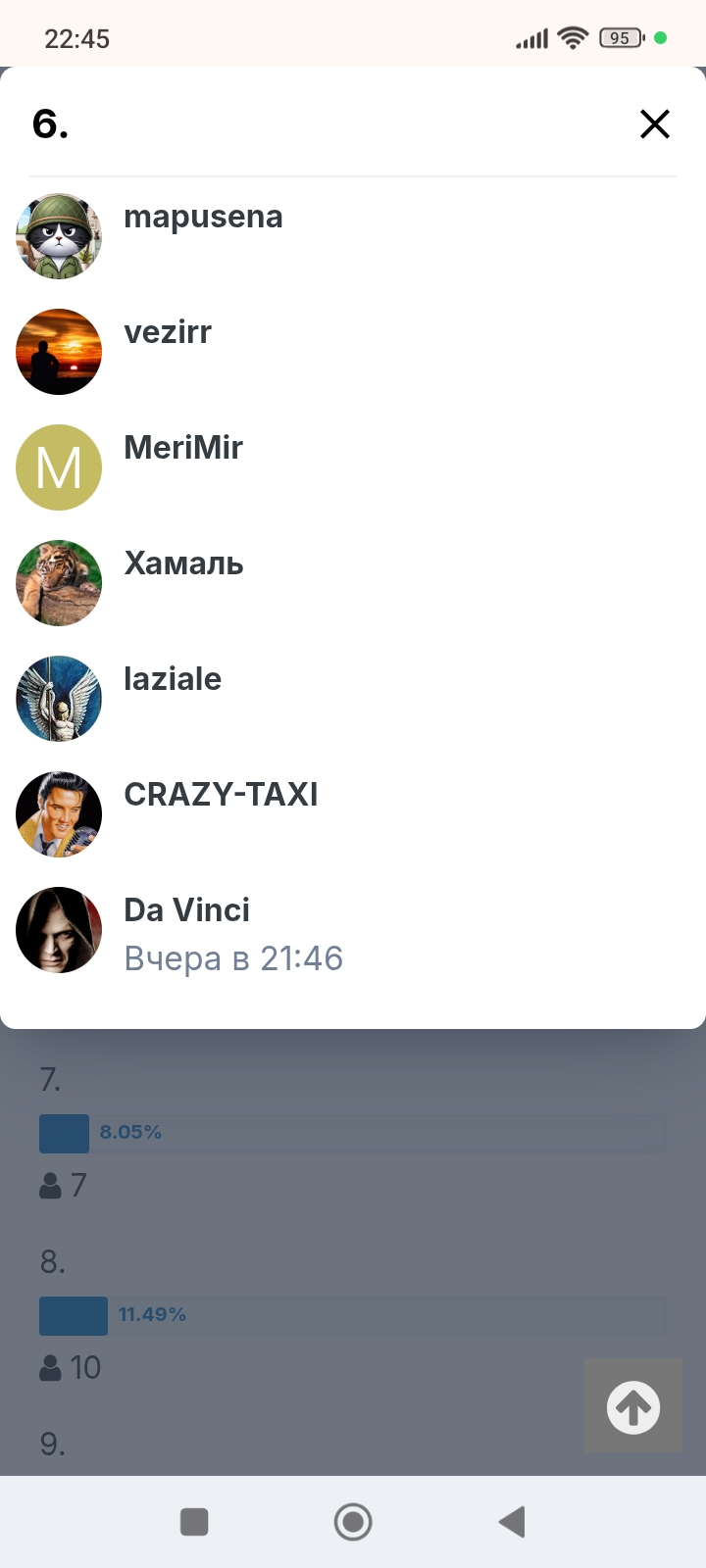This screenshot has width=706, height=1568.
Task: Open mapusena's profile
Action: (x=203, y=217)
